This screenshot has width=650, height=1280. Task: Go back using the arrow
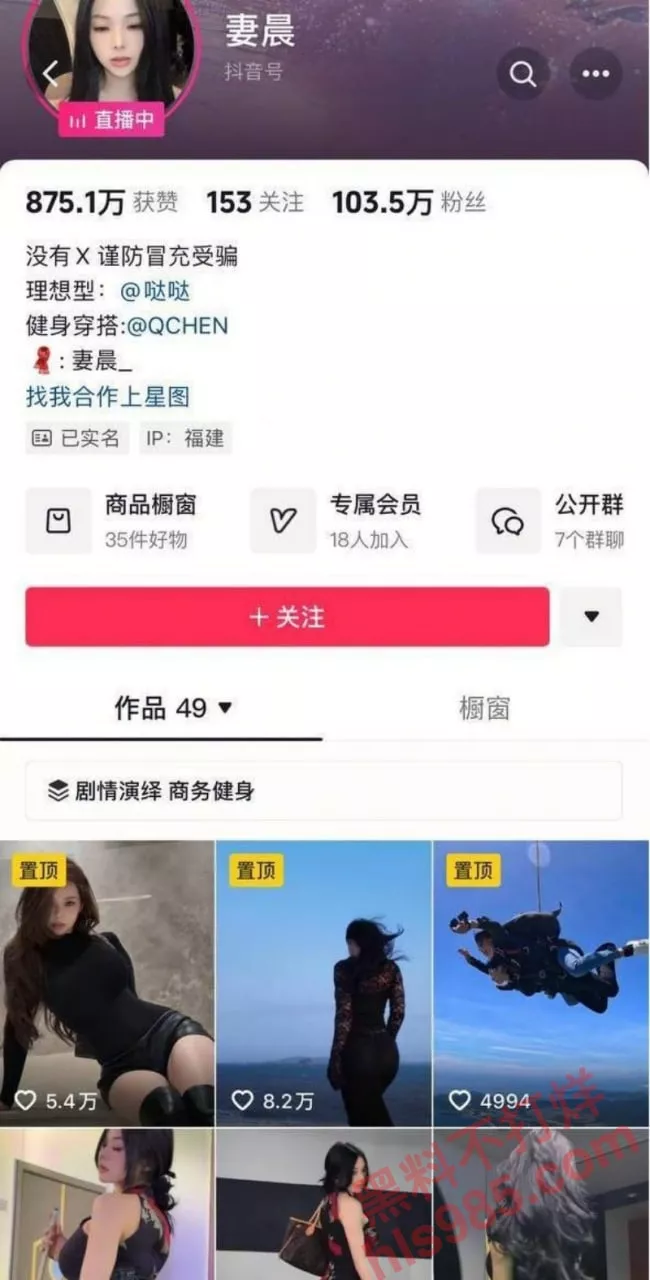point(51,72)
